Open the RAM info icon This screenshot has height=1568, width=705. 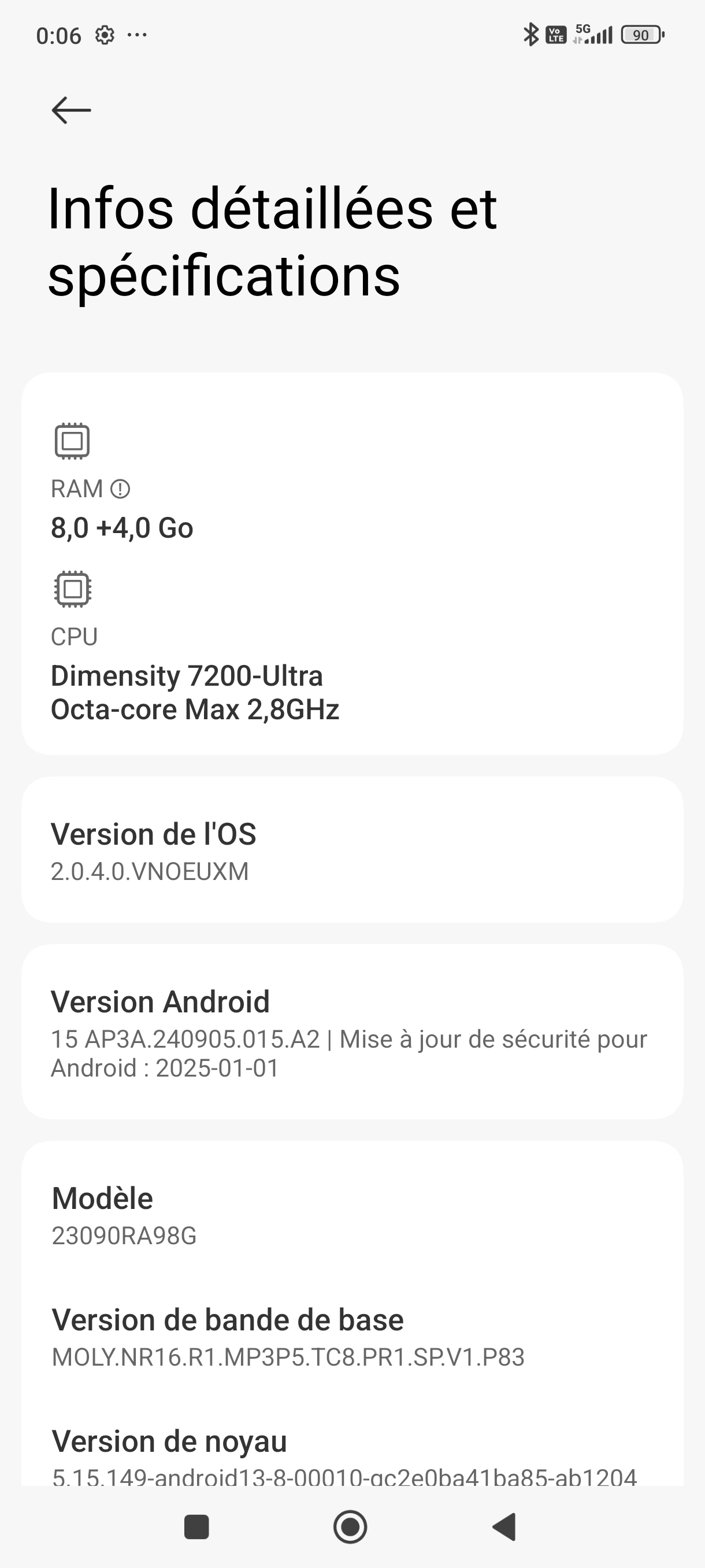pos(120,489)
